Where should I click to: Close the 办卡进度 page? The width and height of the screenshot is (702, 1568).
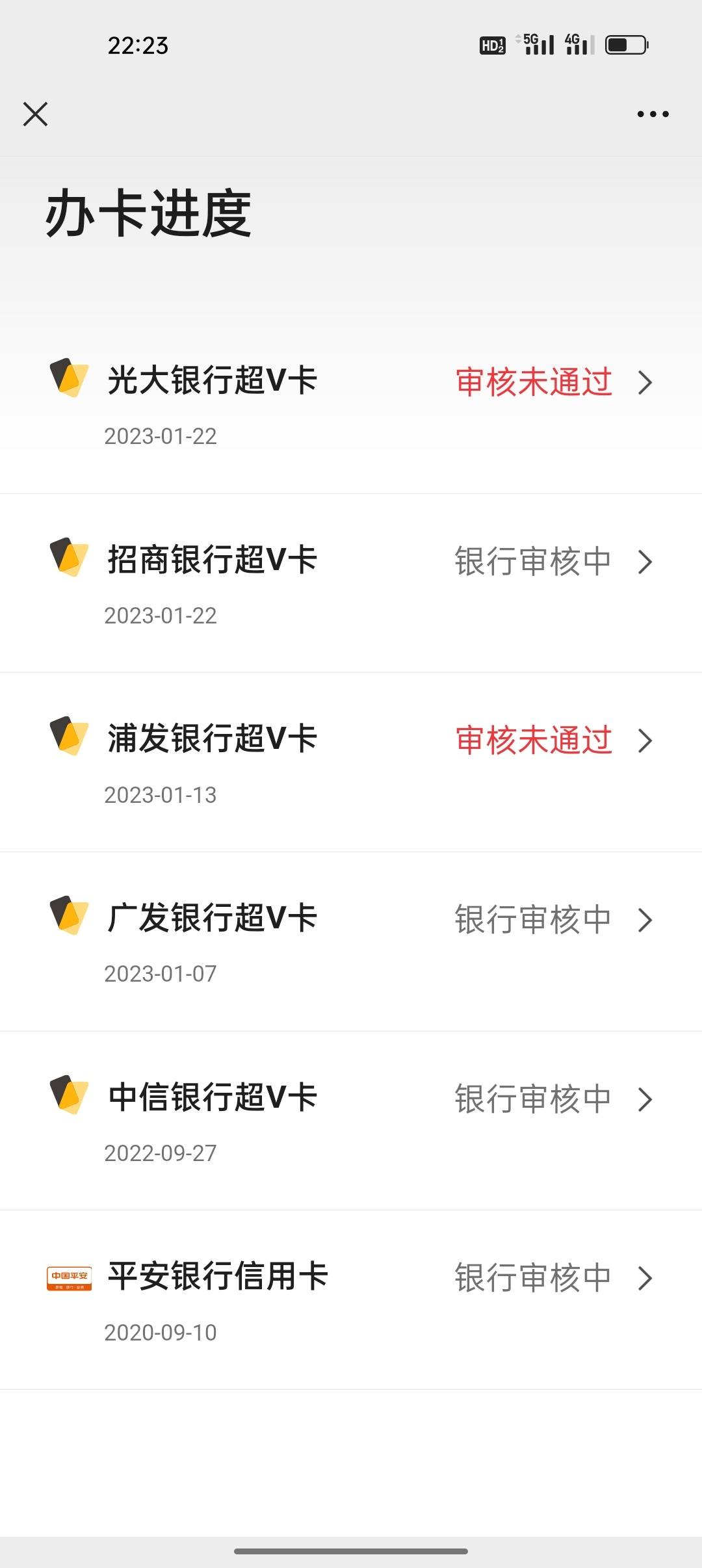[35, 114]
